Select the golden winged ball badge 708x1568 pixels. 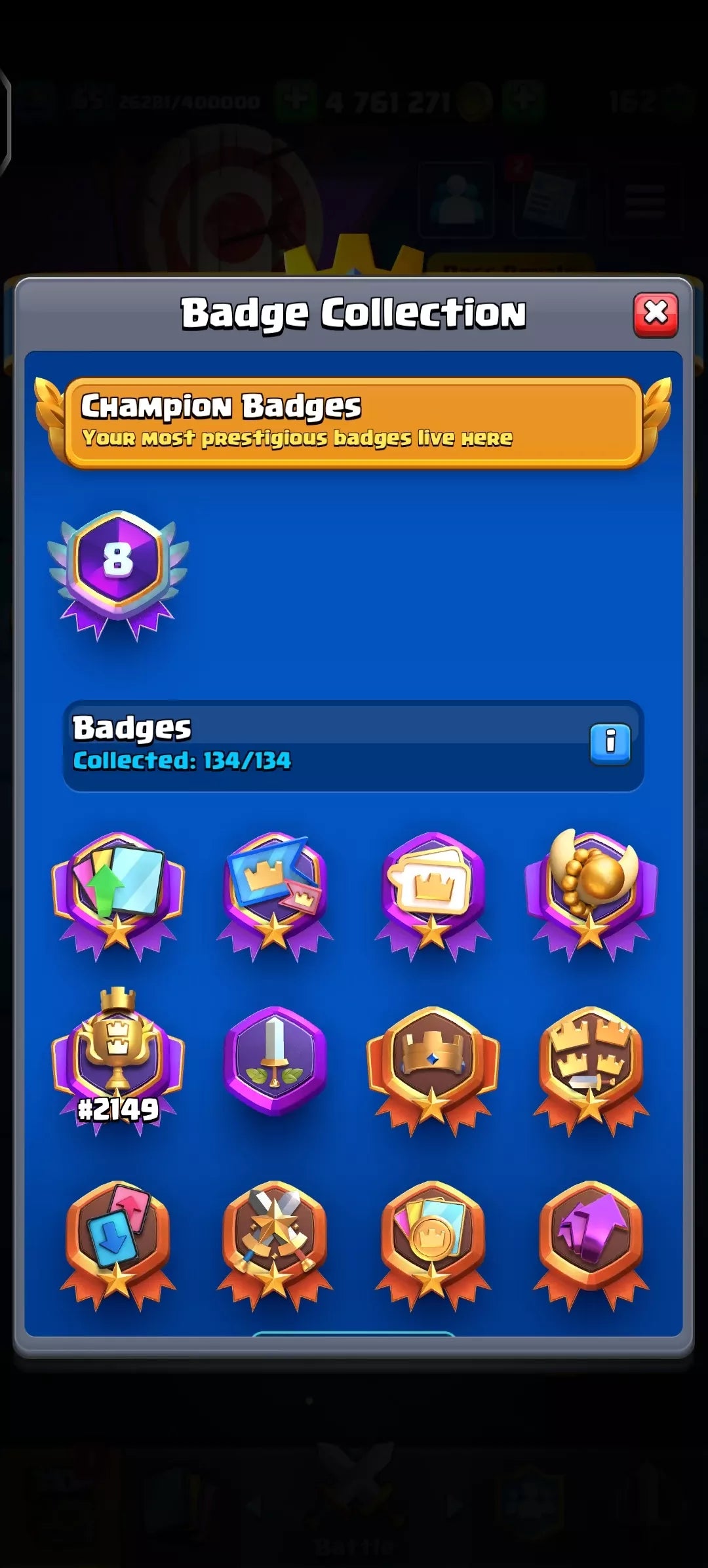[591, 894]
